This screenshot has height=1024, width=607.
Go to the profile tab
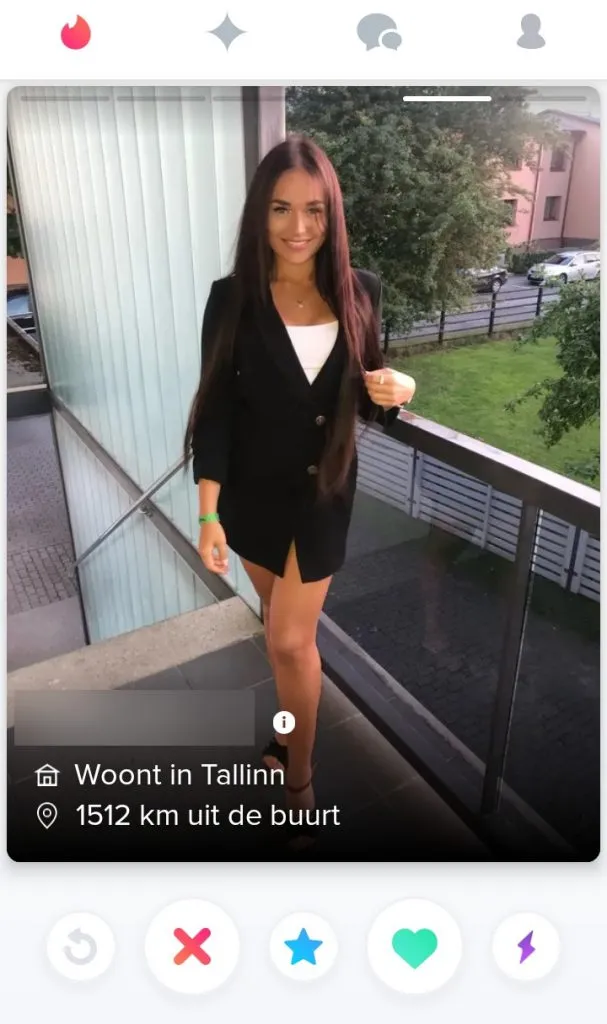pos(530,33)
